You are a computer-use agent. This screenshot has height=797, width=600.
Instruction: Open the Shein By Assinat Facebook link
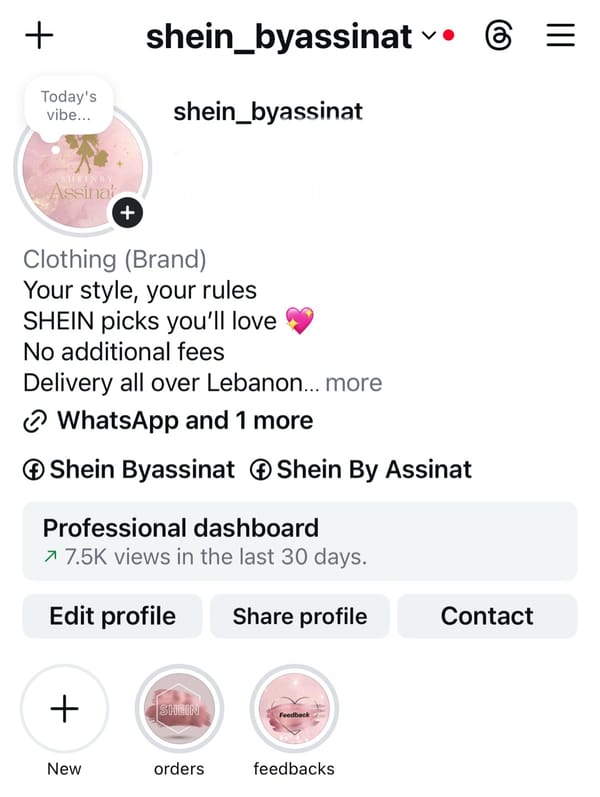click(x=362, y=470)
